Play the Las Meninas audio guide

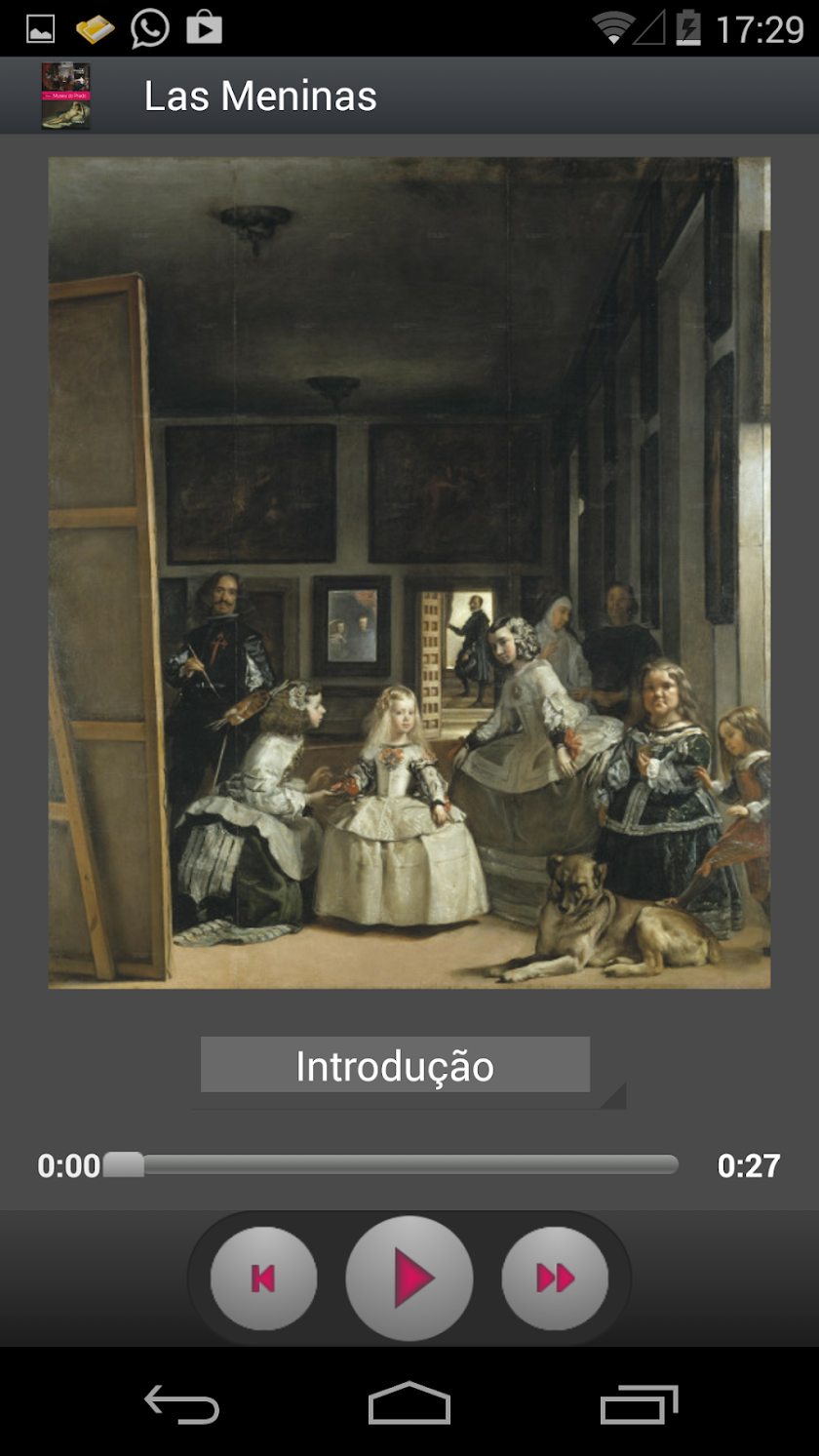tap(409, 1278)
